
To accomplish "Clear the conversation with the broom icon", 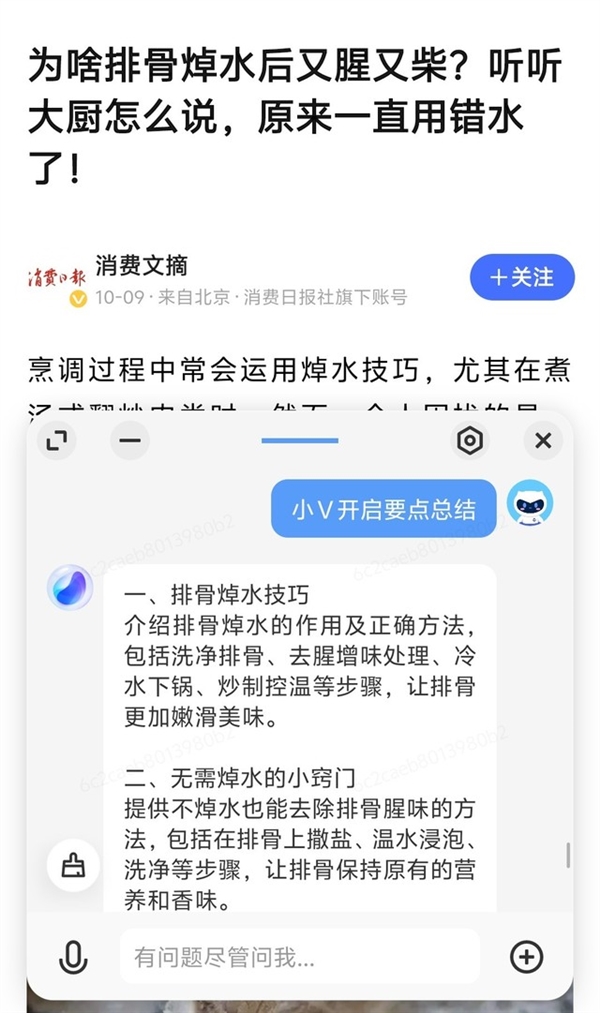I will (x=73, y=865).
